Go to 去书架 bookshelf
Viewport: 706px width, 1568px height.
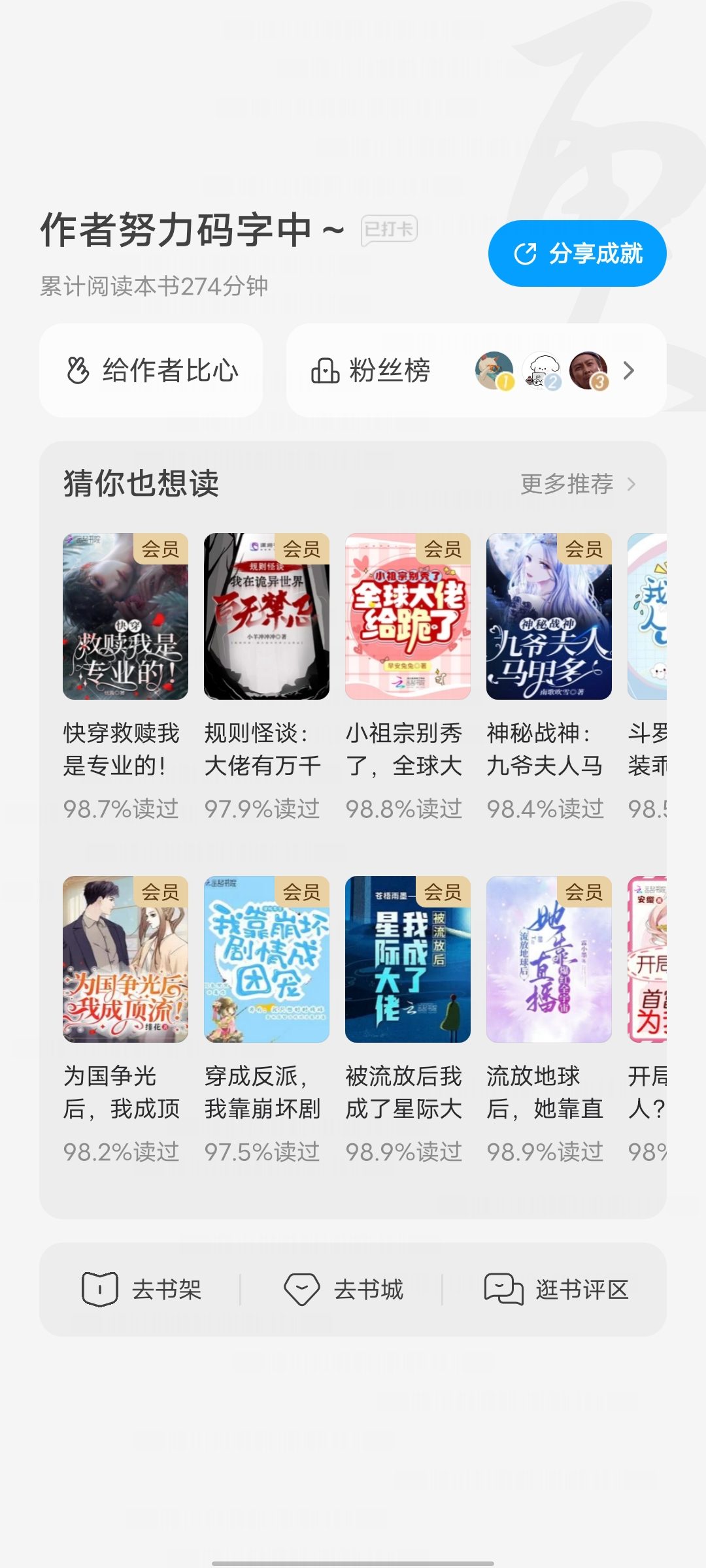pyautogui.click(x=141, y=1289)
